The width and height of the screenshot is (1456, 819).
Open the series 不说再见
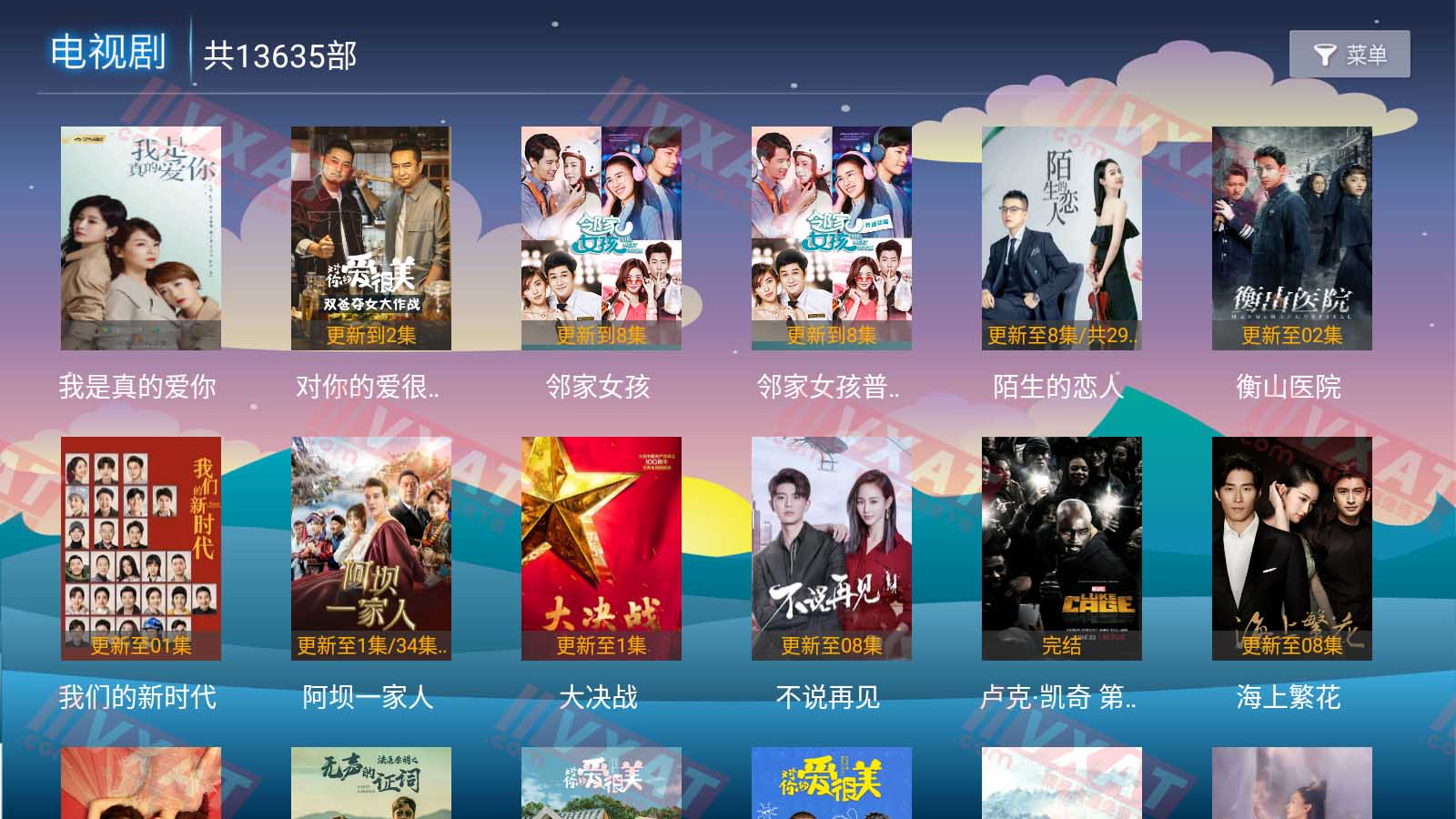(x=832, y=549)
